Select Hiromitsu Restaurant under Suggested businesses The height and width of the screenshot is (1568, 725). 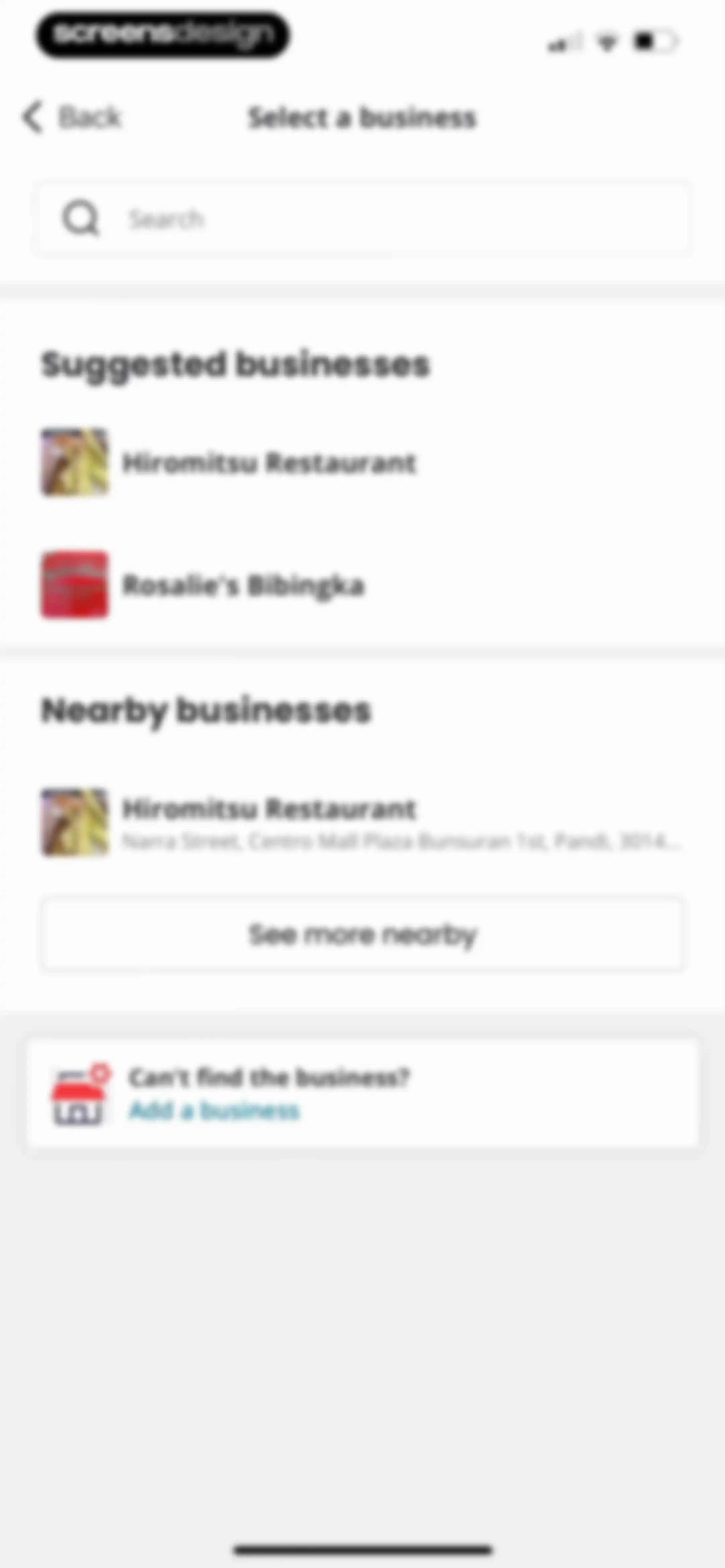click(x=362, y=463)
